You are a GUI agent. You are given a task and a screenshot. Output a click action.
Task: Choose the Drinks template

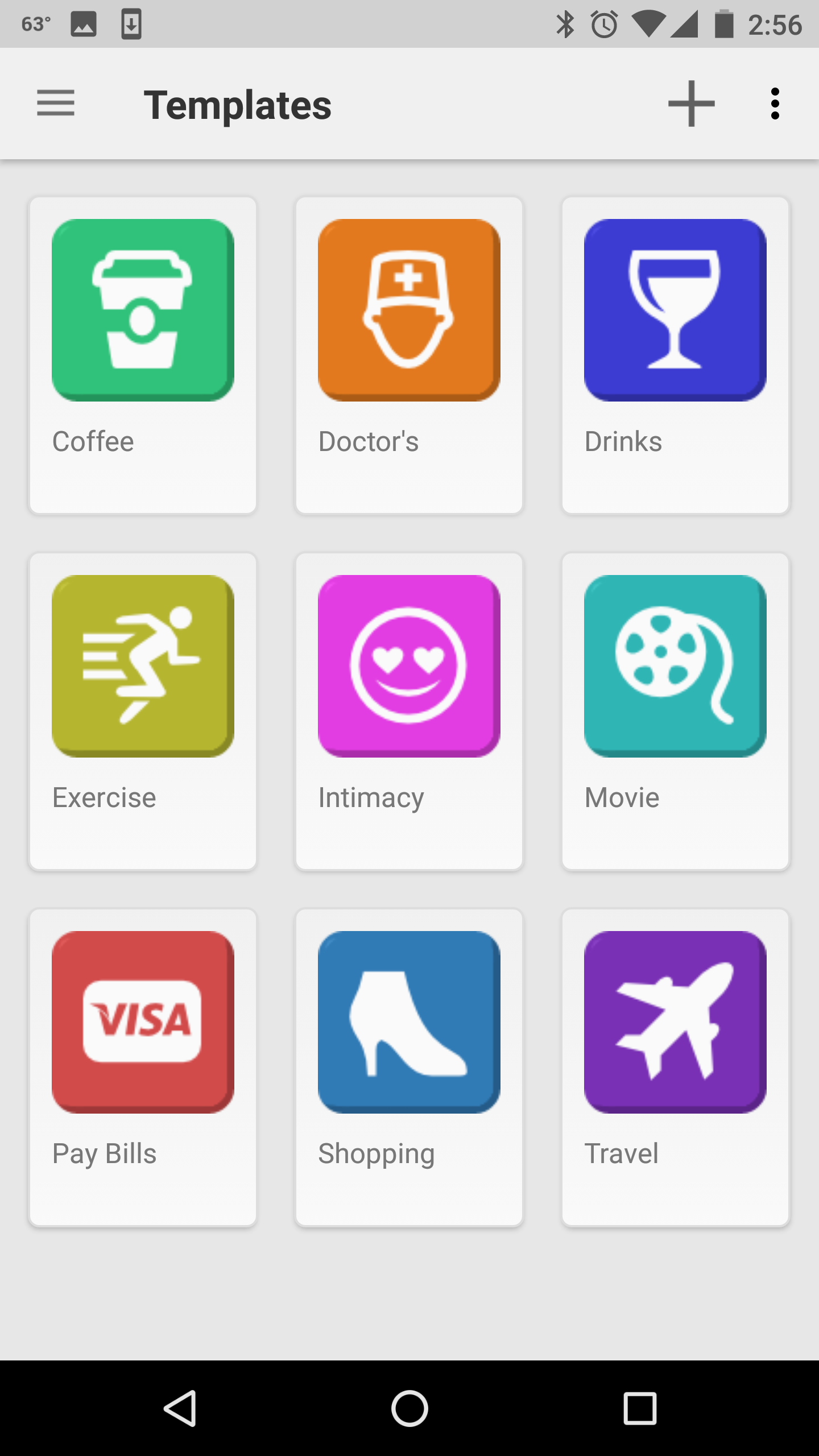pos(675,355)
